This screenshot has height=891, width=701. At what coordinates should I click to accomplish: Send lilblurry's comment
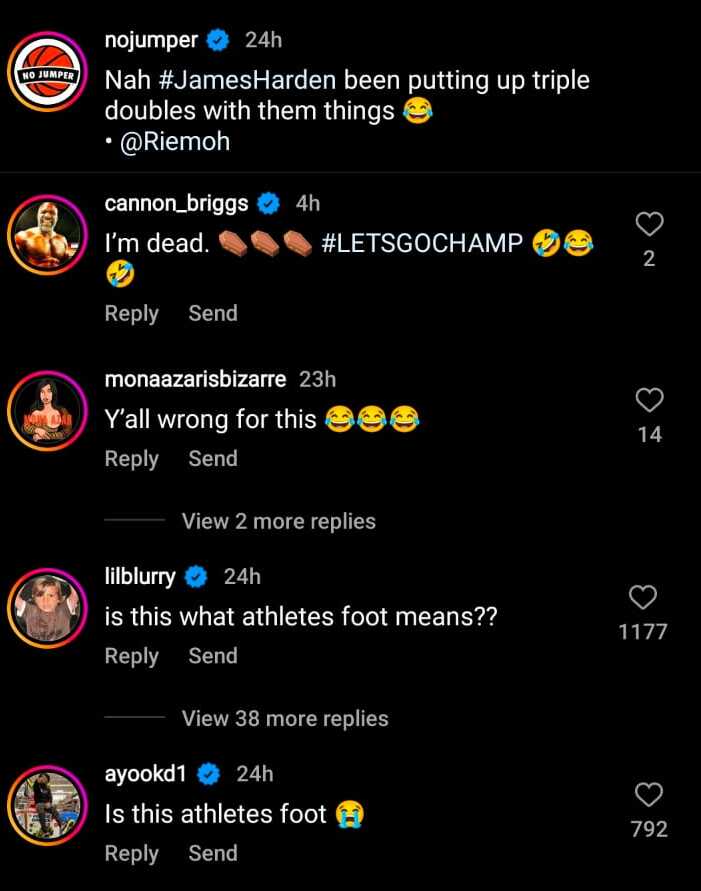(213, 656)
